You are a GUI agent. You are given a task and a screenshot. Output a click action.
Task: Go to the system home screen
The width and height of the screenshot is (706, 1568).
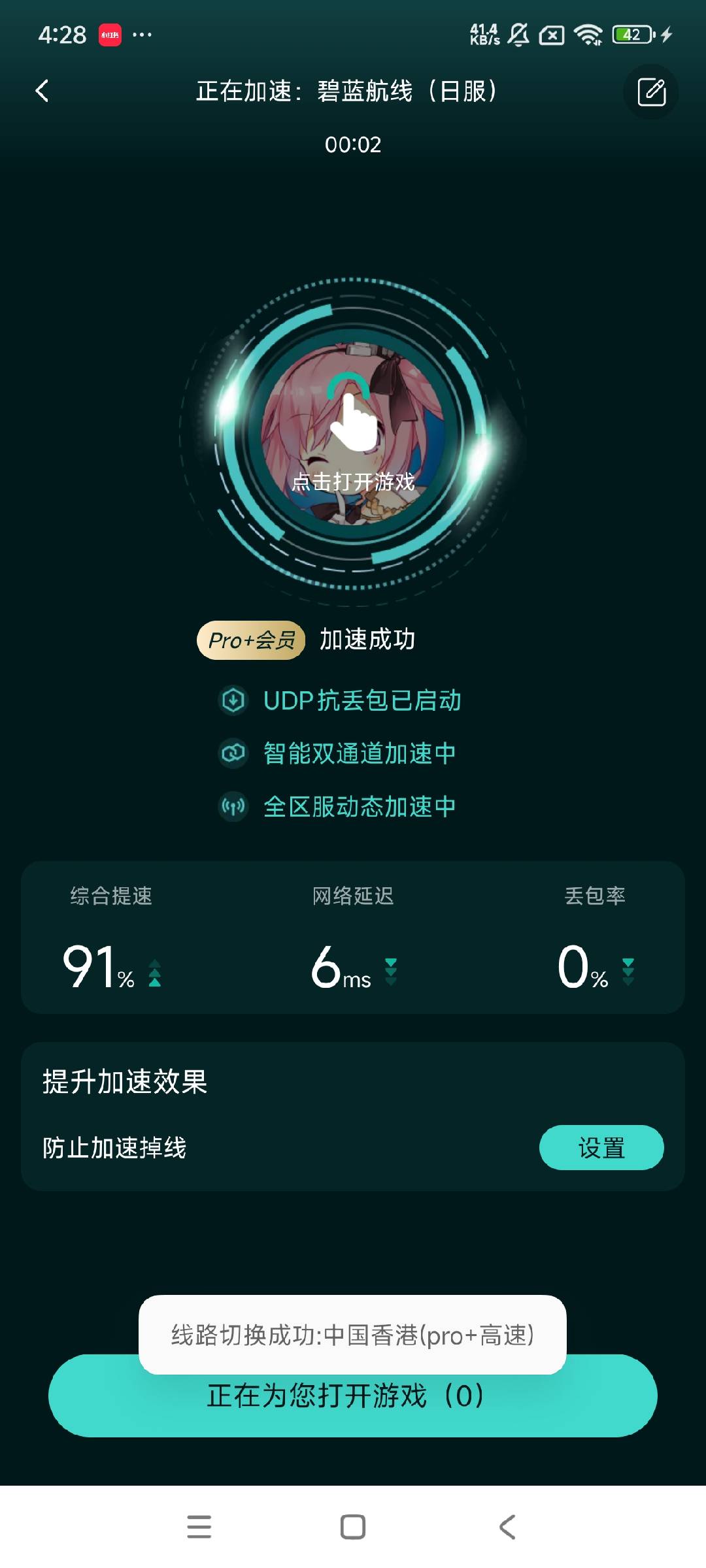coord(353,1527)
